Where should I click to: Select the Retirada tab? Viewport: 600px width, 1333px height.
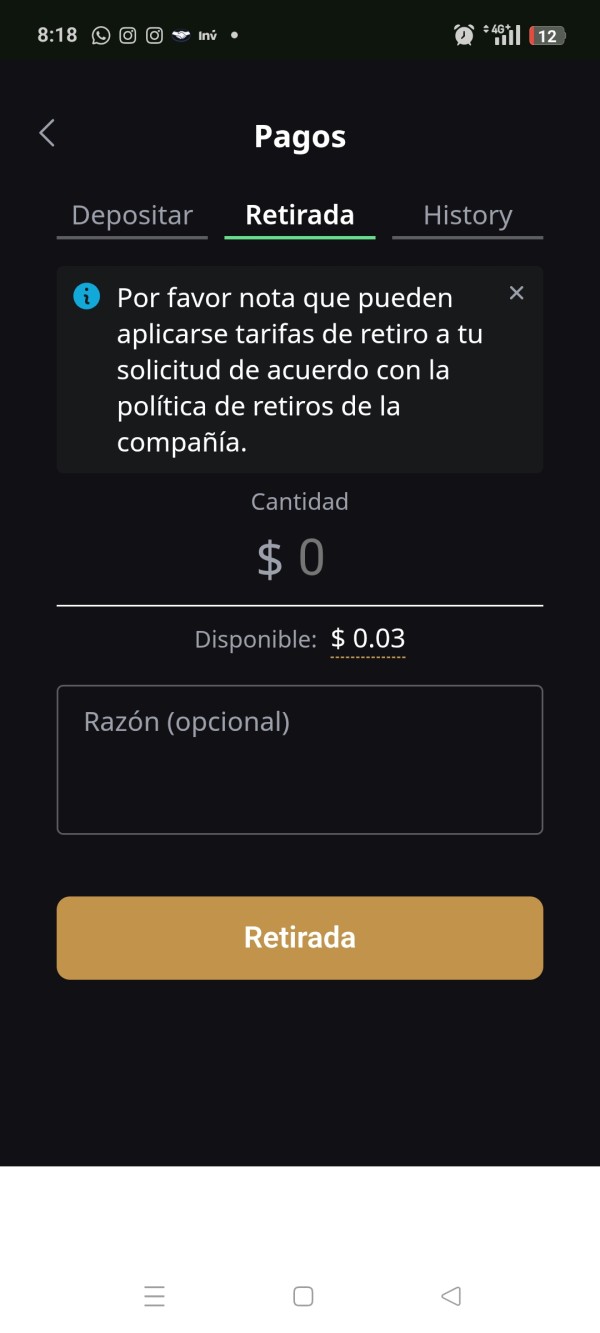point(300,216)
